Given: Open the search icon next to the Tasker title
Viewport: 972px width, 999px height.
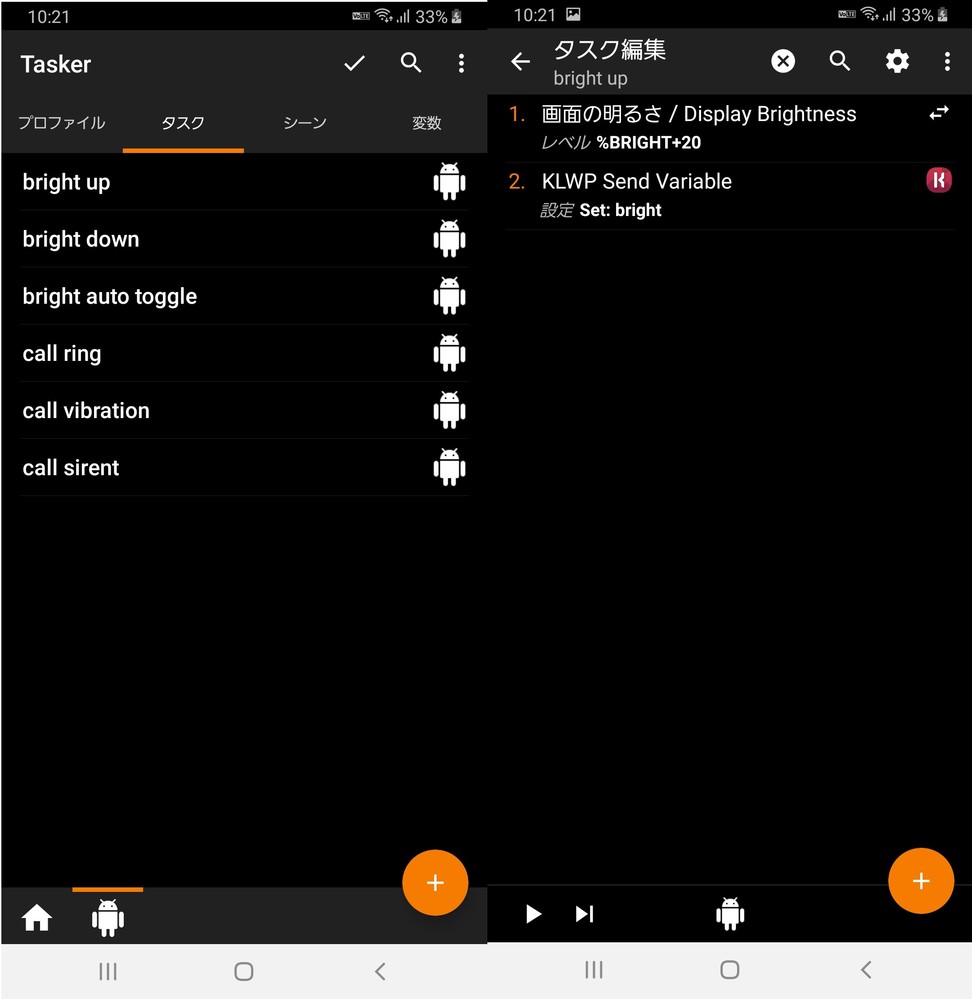Looking at the screenshot, I should click(411, 63).
